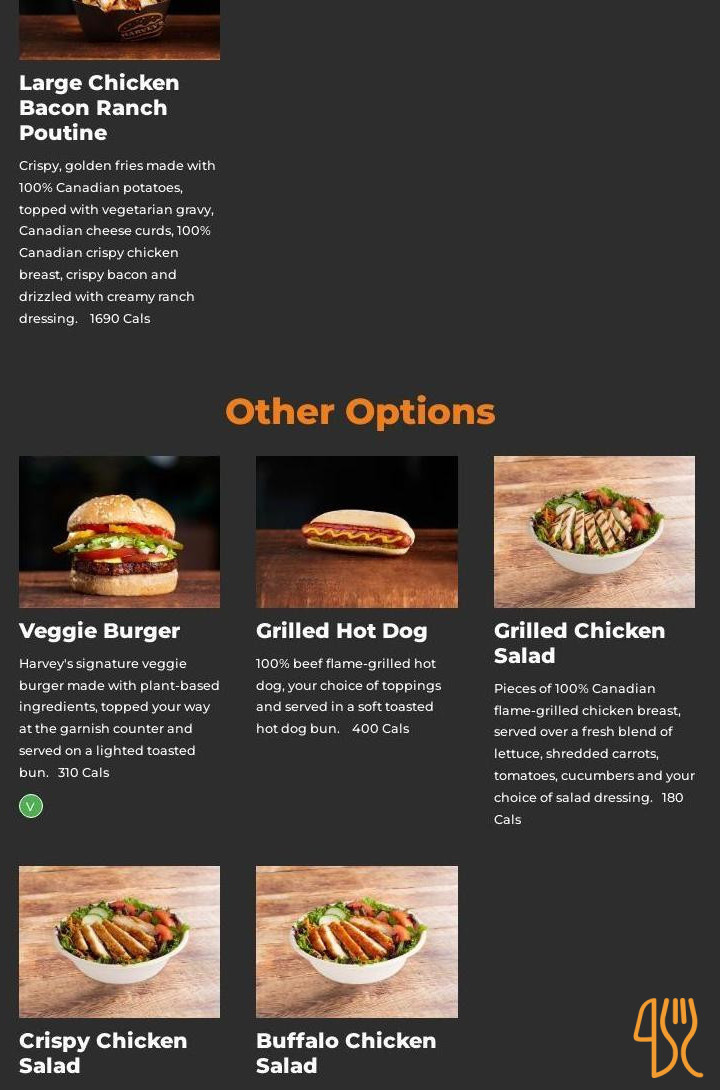This screenshot has height=1090, width=720.
Task: Tap the orange fork and knife floating button
Action: click(x=667, y=1036)
